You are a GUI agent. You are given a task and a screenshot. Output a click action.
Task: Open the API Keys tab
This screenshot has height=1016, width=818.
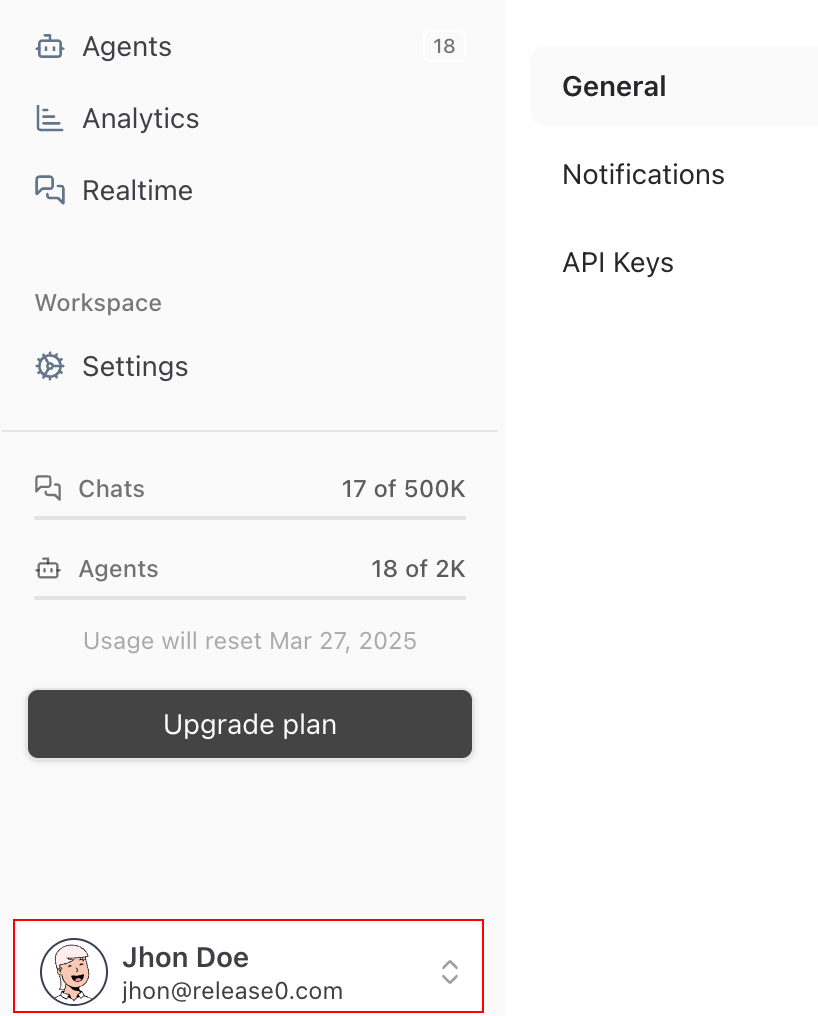(618, 263)
